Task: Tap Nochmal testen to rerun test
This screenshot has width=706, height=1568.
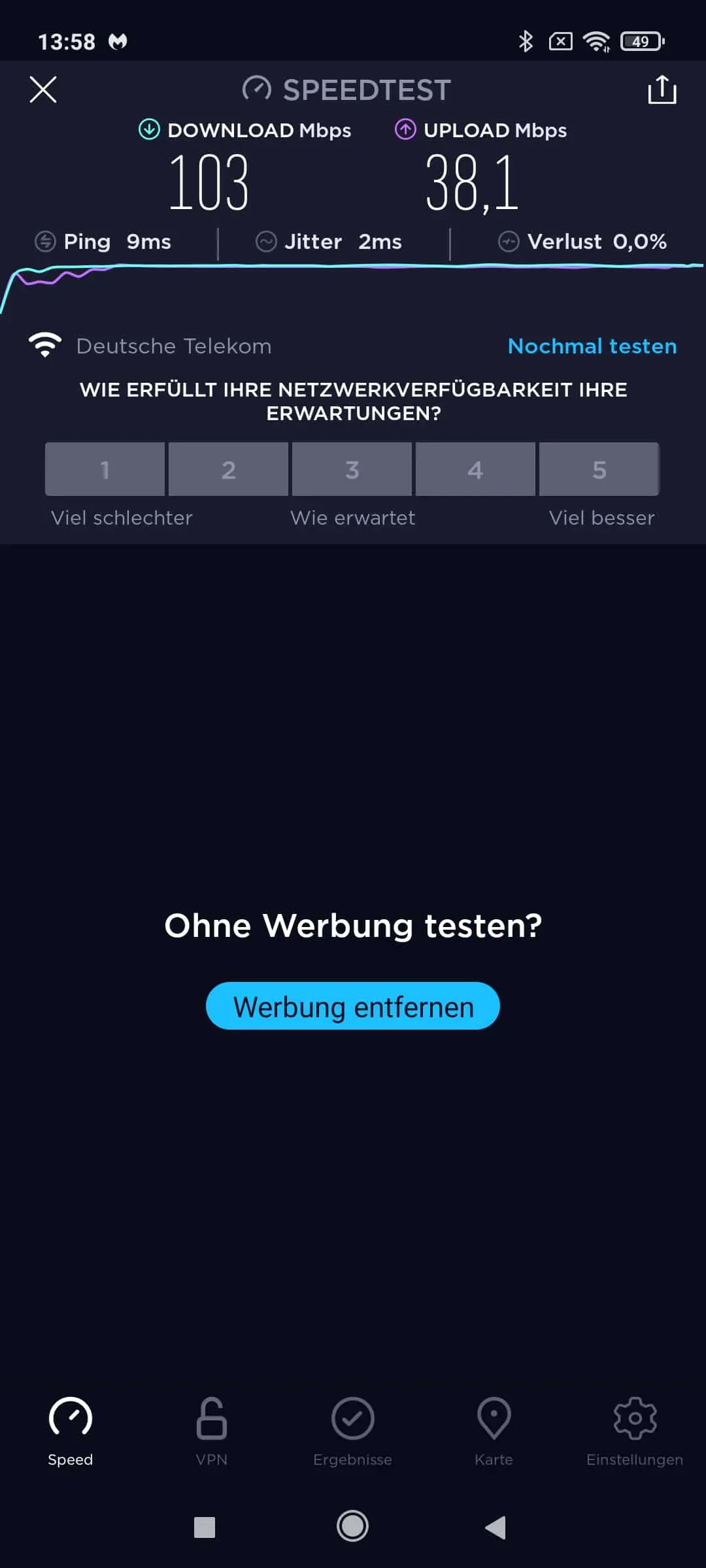Action: click(x=592, y=346)
